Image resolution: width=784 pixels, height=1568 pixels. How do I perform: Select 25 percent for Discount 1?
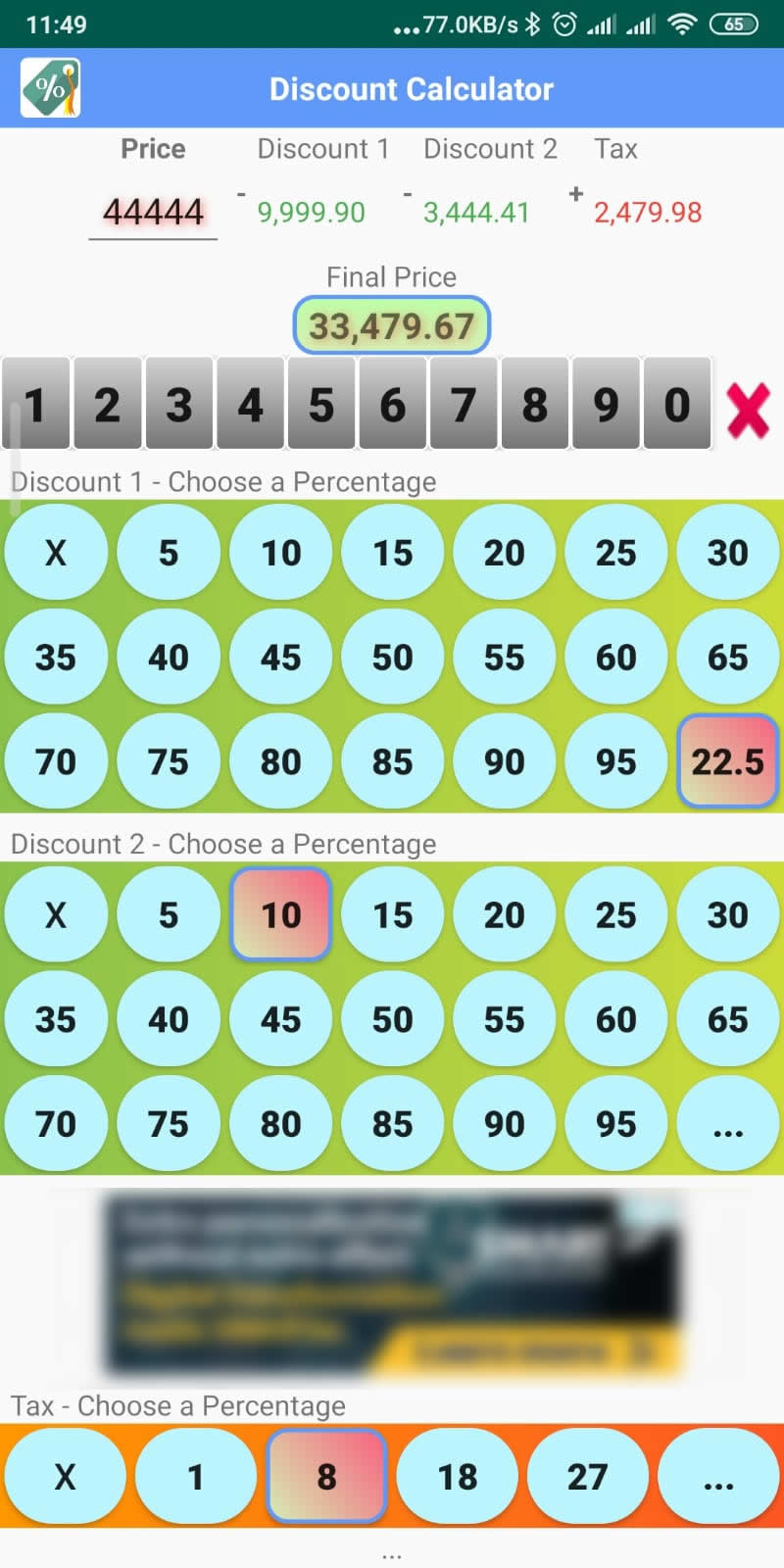(615, 553)
